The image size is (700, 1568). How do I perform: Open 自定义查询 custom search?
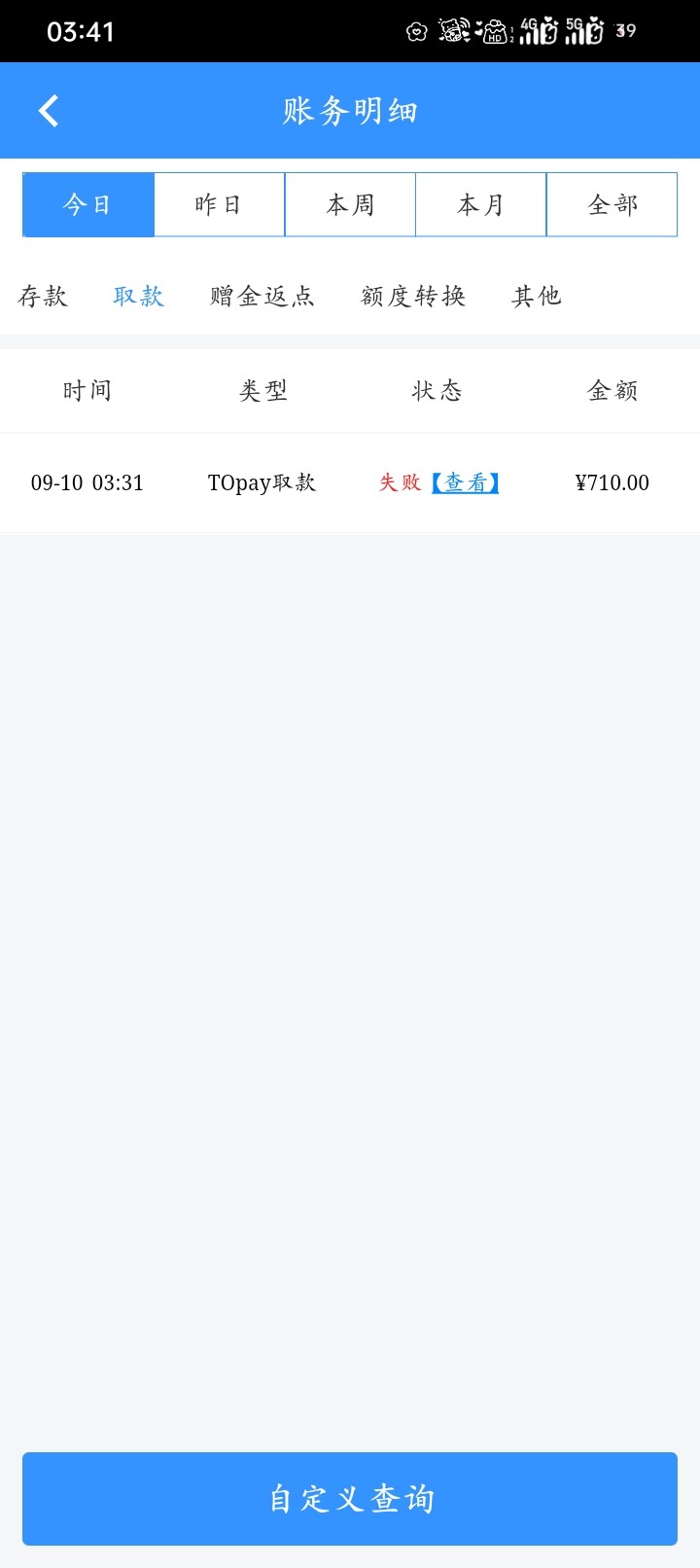[x=350, y=1498]
